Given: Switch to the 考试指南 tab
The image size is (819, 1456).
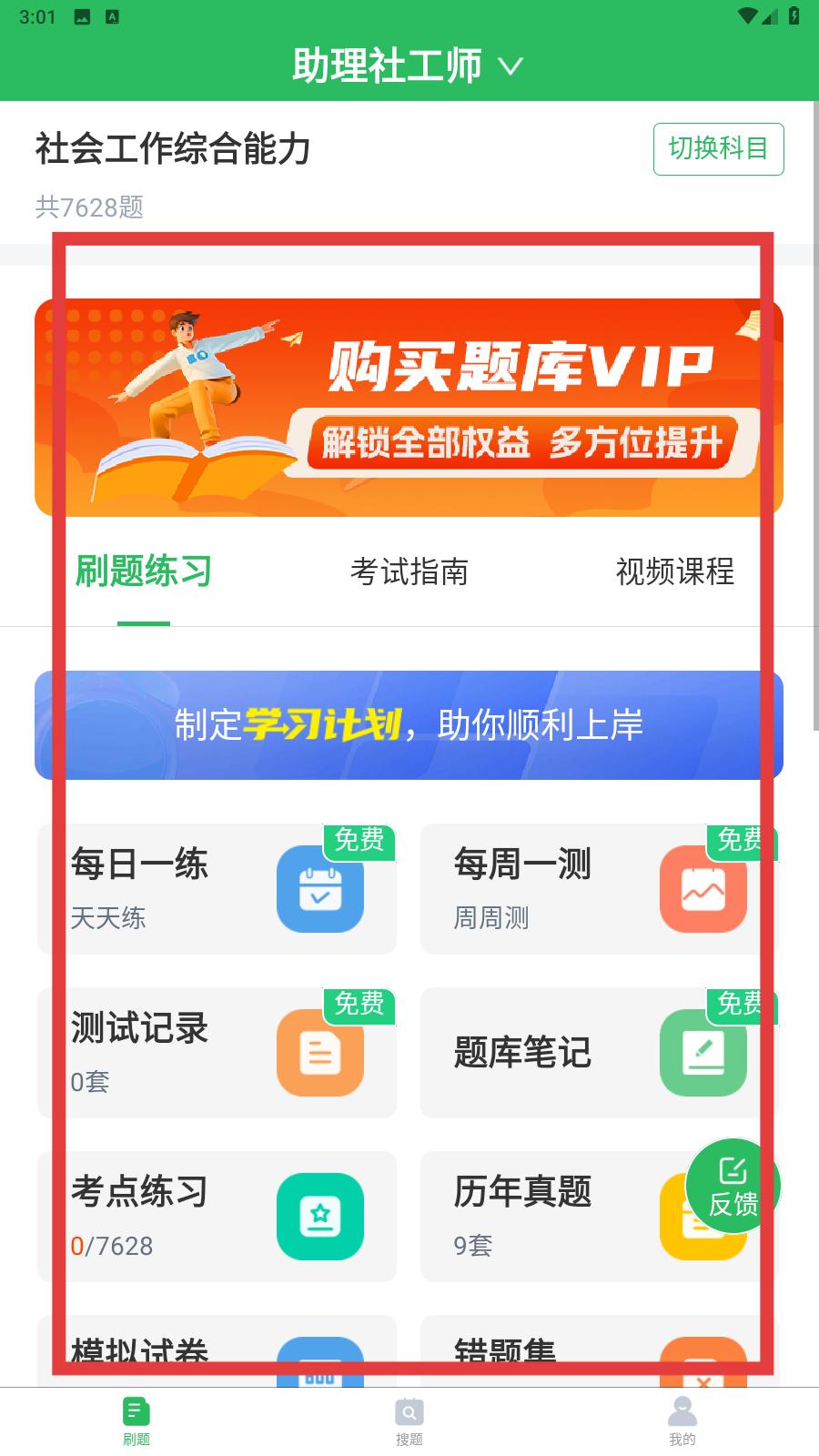Looking at the screenshot, I should pos(409,571).
